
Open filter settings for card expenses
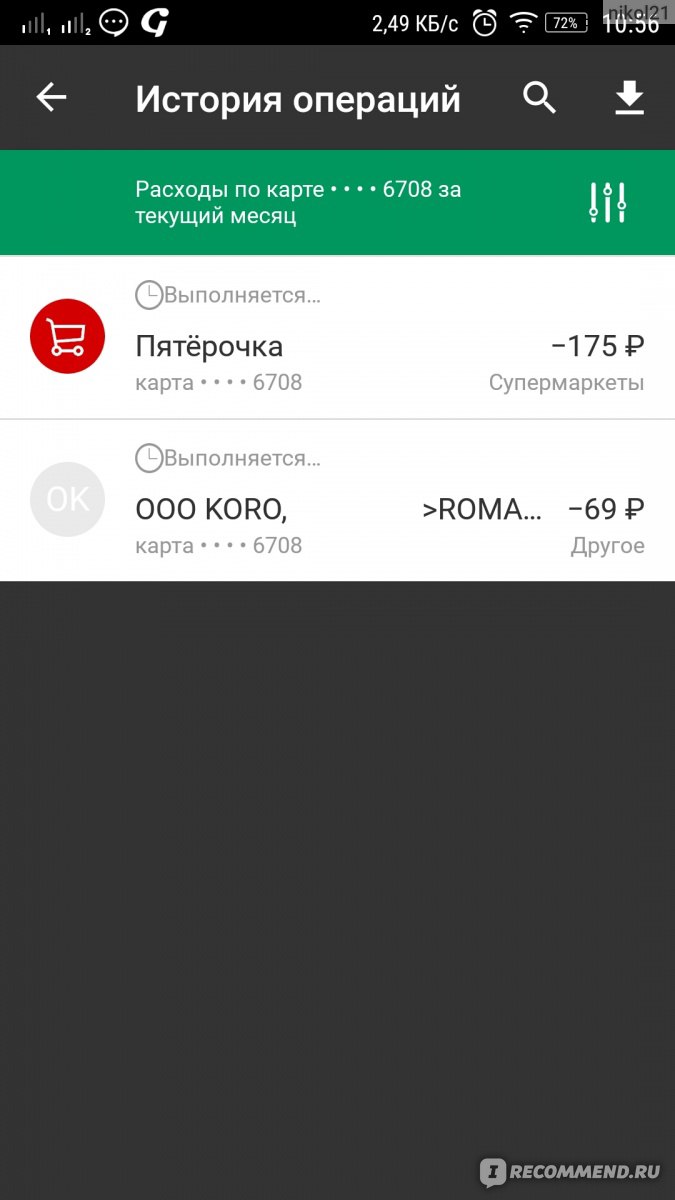point(607,203)
